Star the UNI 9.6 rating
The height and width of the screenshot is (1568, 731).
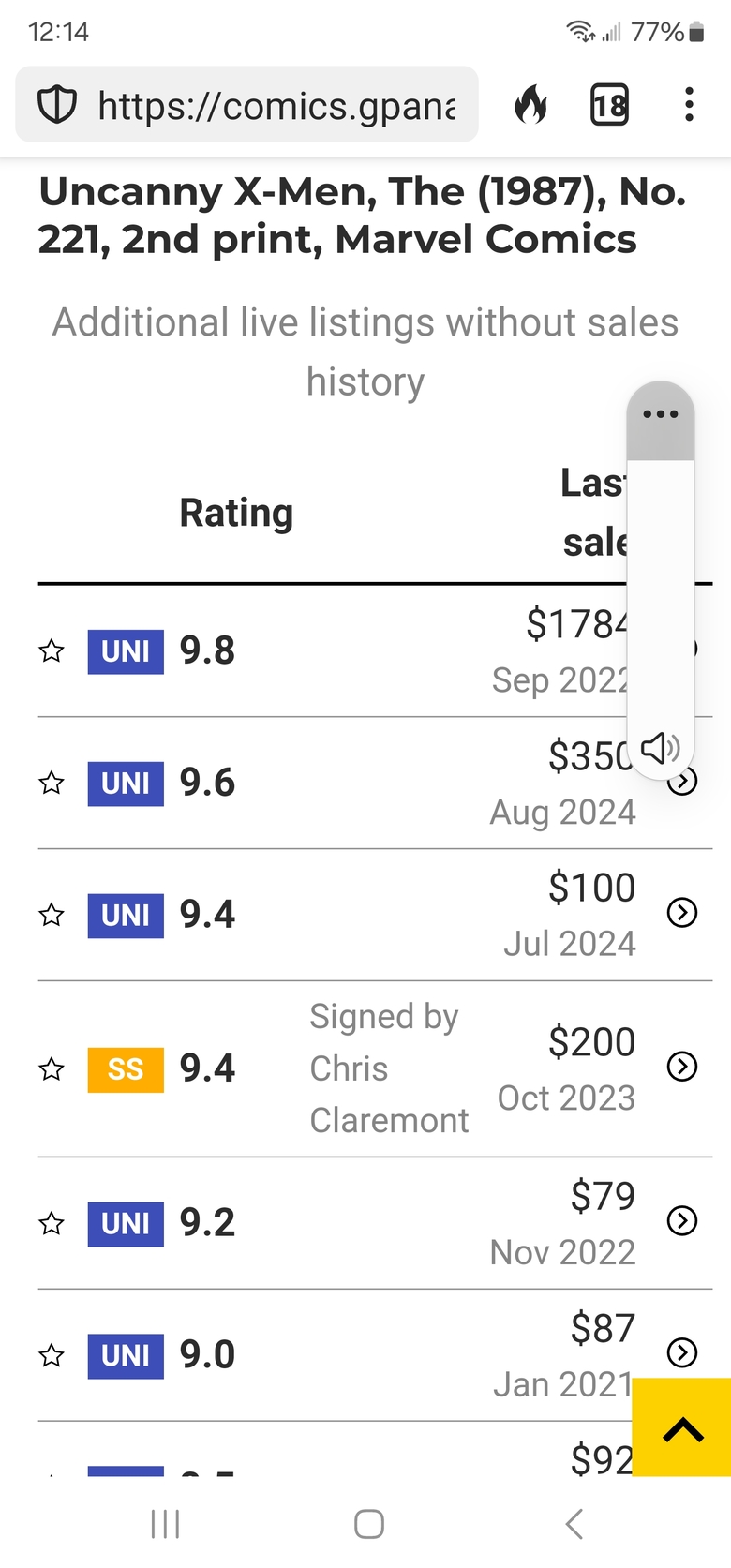[52, 783]
